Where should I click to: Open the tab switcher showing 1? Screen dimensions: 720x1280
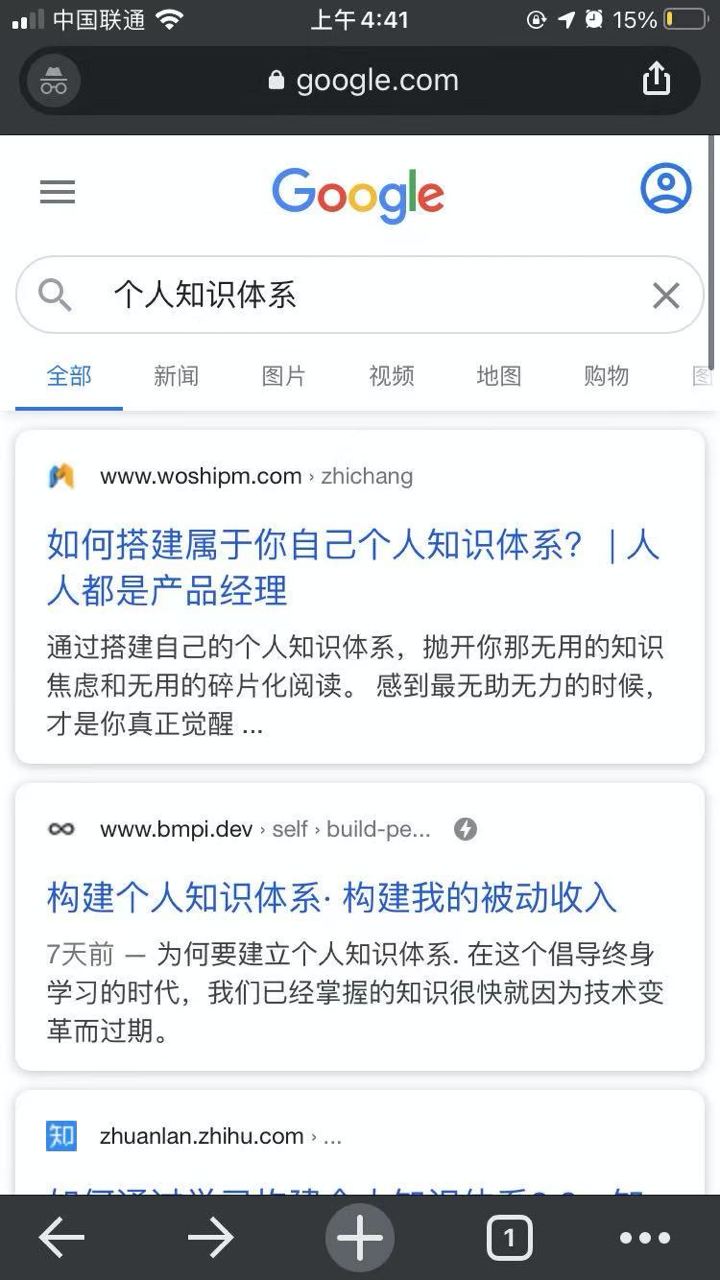coord(509,1238)
